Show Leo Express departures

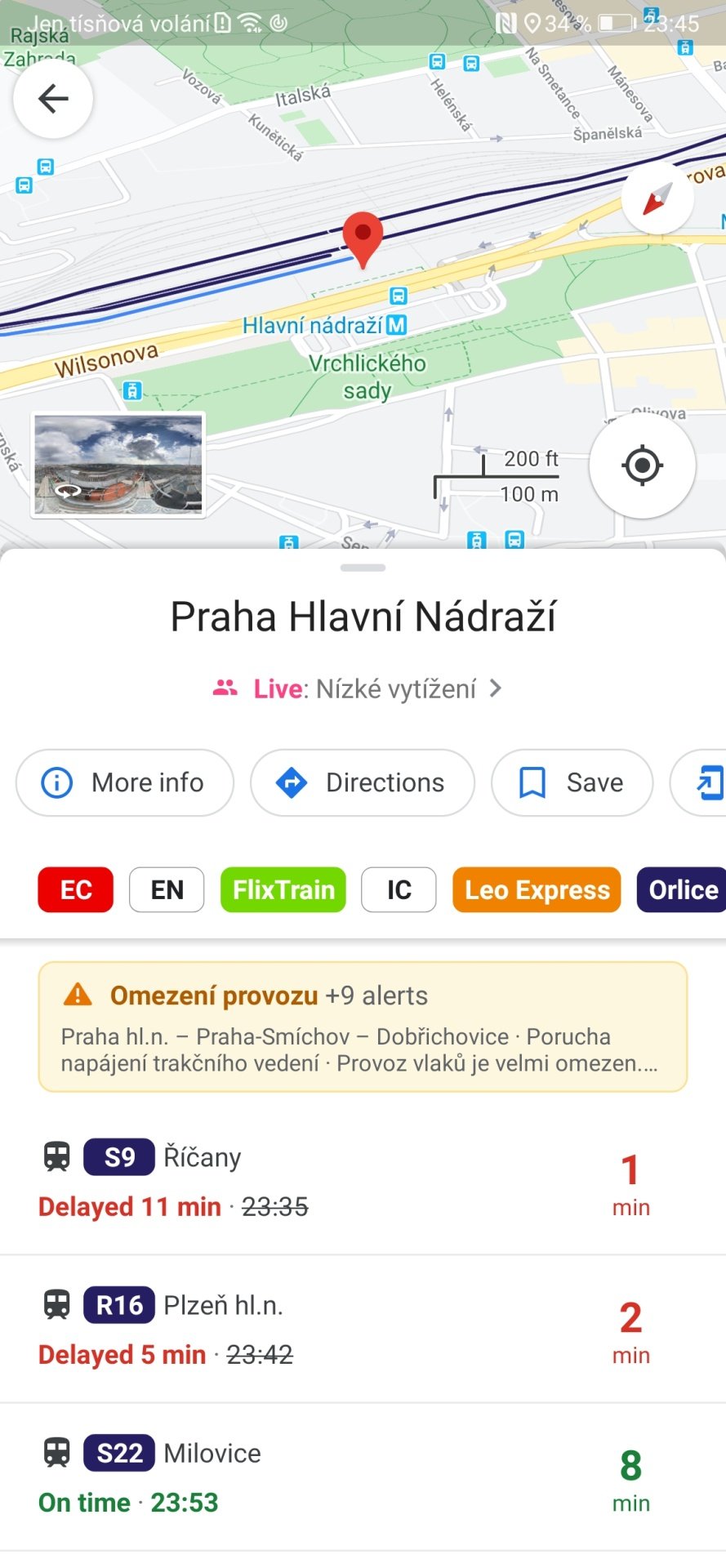coord(537,889)
